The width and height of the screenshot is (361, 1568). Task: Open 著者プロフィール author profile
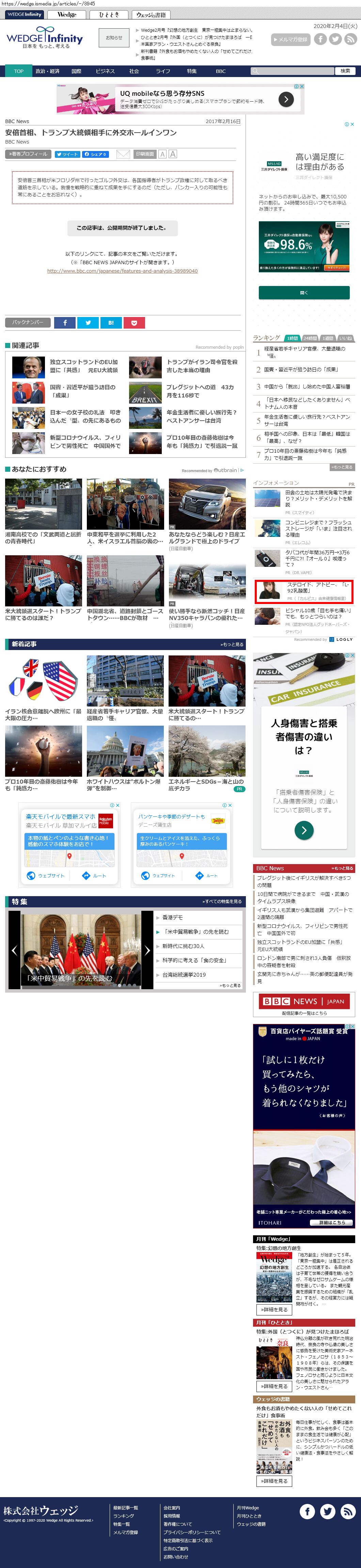click(x=28, y=154)
